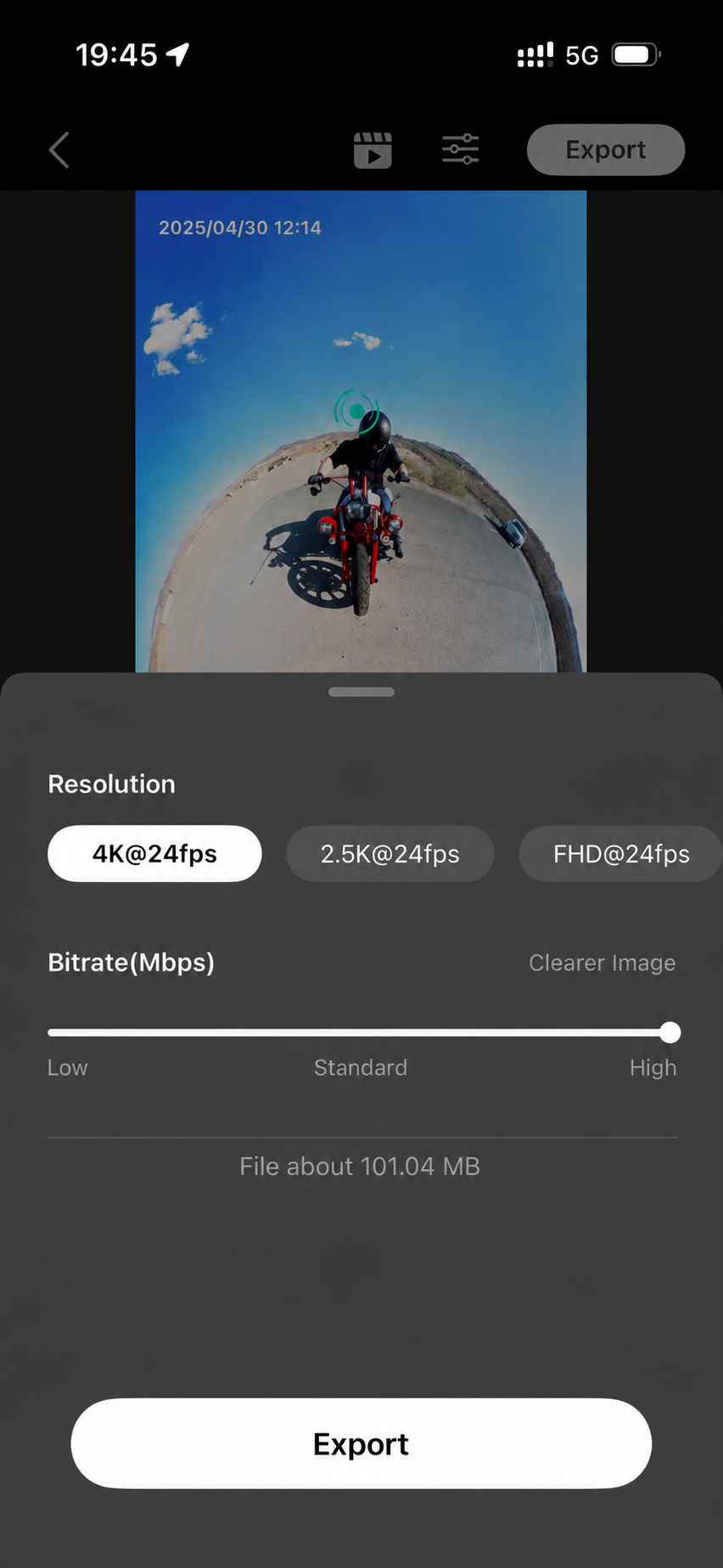
Task: Open the clapperboard video editor icon
Action: tap(373, 150)
